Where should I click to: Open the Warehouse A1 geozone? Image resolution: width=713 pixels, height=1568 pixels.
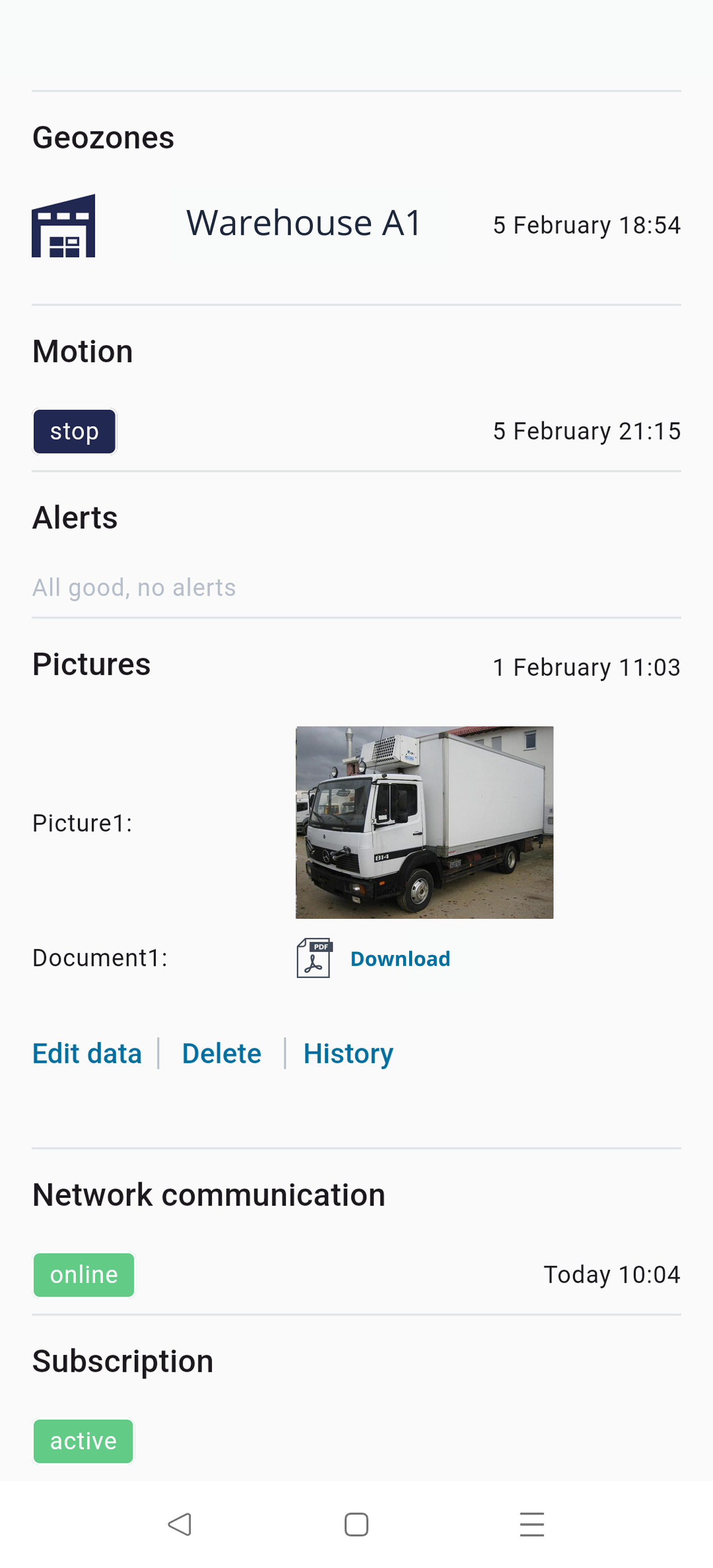(x=304, y=223)
